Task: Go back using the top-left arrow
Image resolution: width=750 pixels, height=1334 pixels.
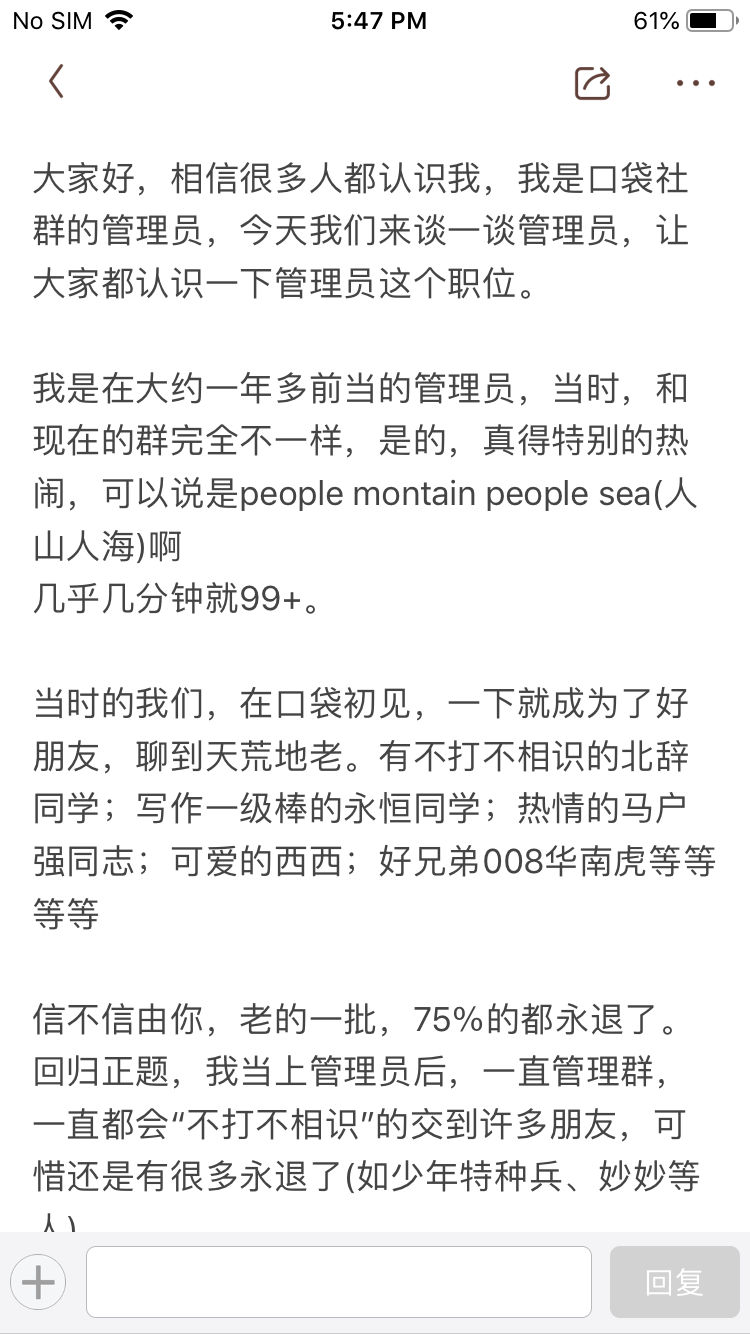Action: pyautogui.click(x=56, y=82)
